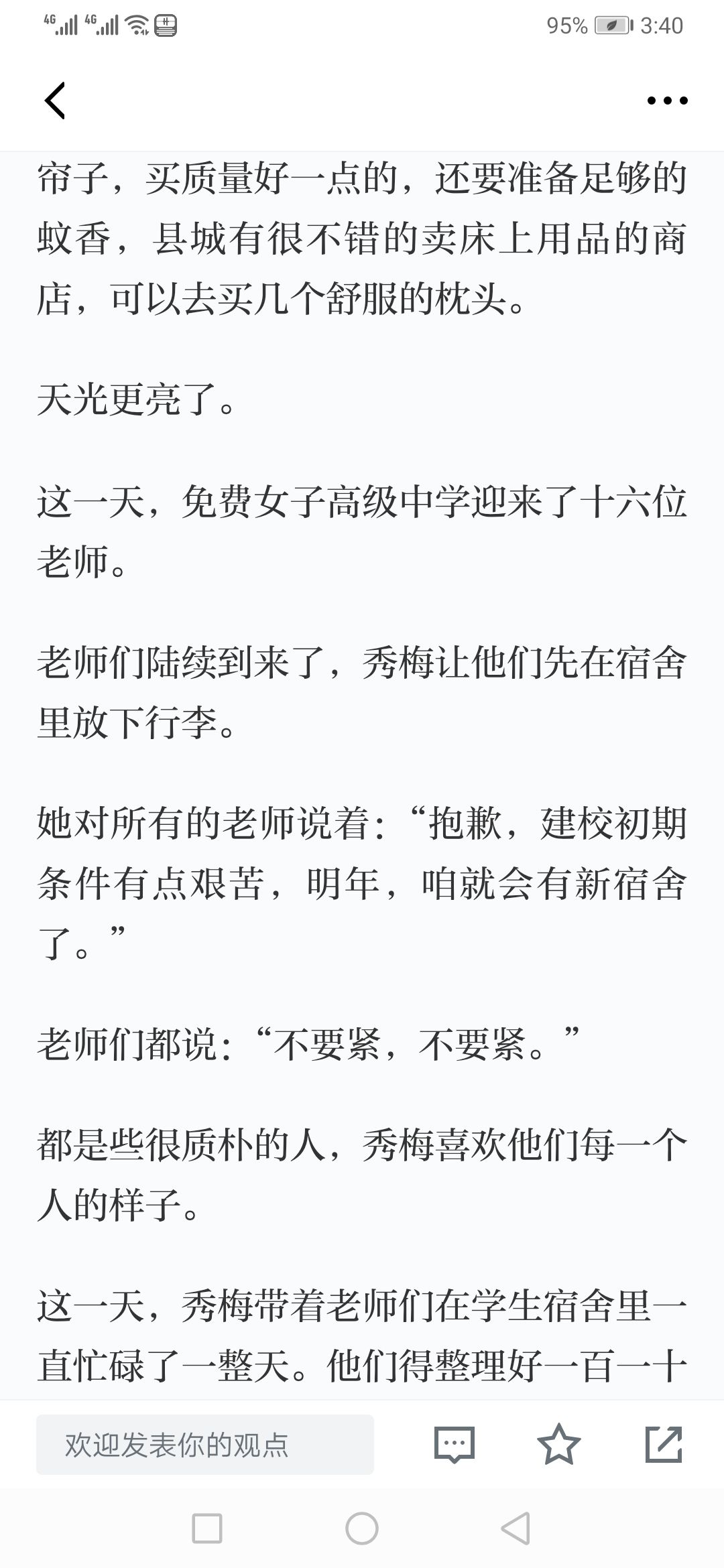Share the article via share icon
The image size is (724, 1568).
[x=664, y=1444]
